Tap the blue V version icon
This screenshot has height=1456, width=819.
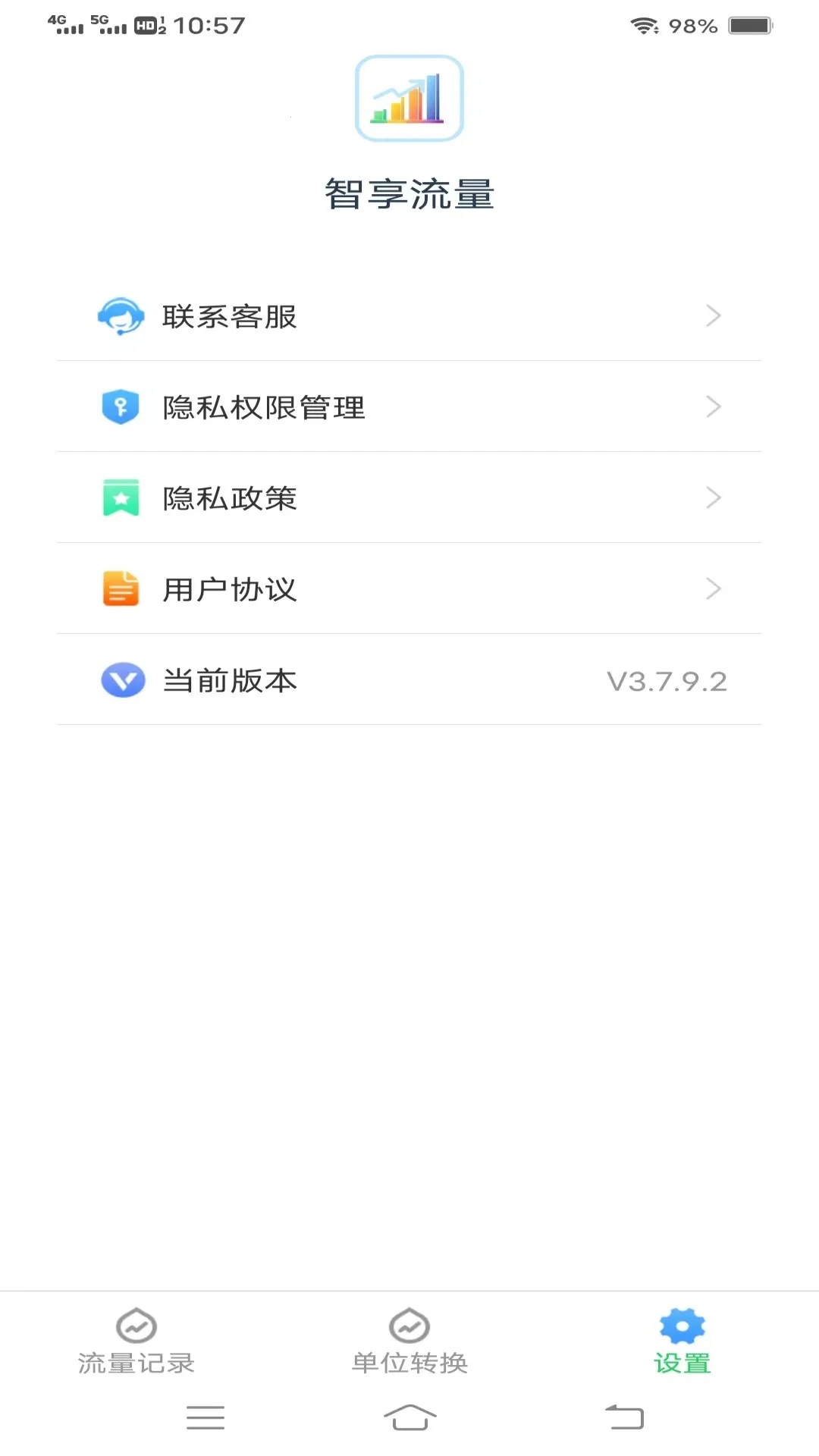point(121,680)
